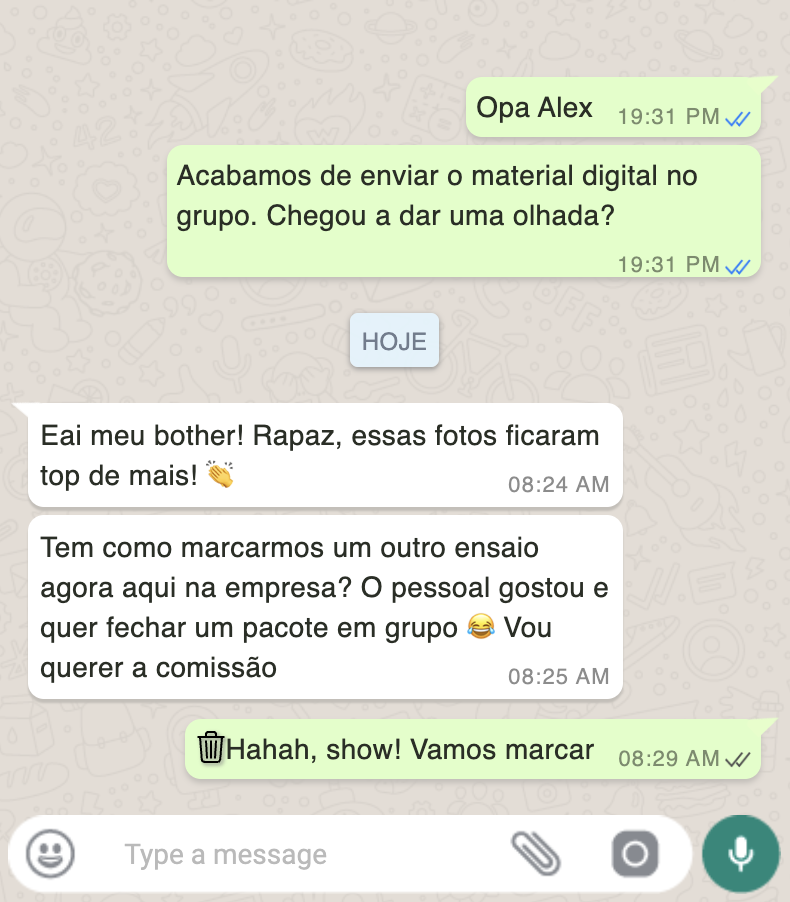Tap the Type a message field

coord(300,855)
